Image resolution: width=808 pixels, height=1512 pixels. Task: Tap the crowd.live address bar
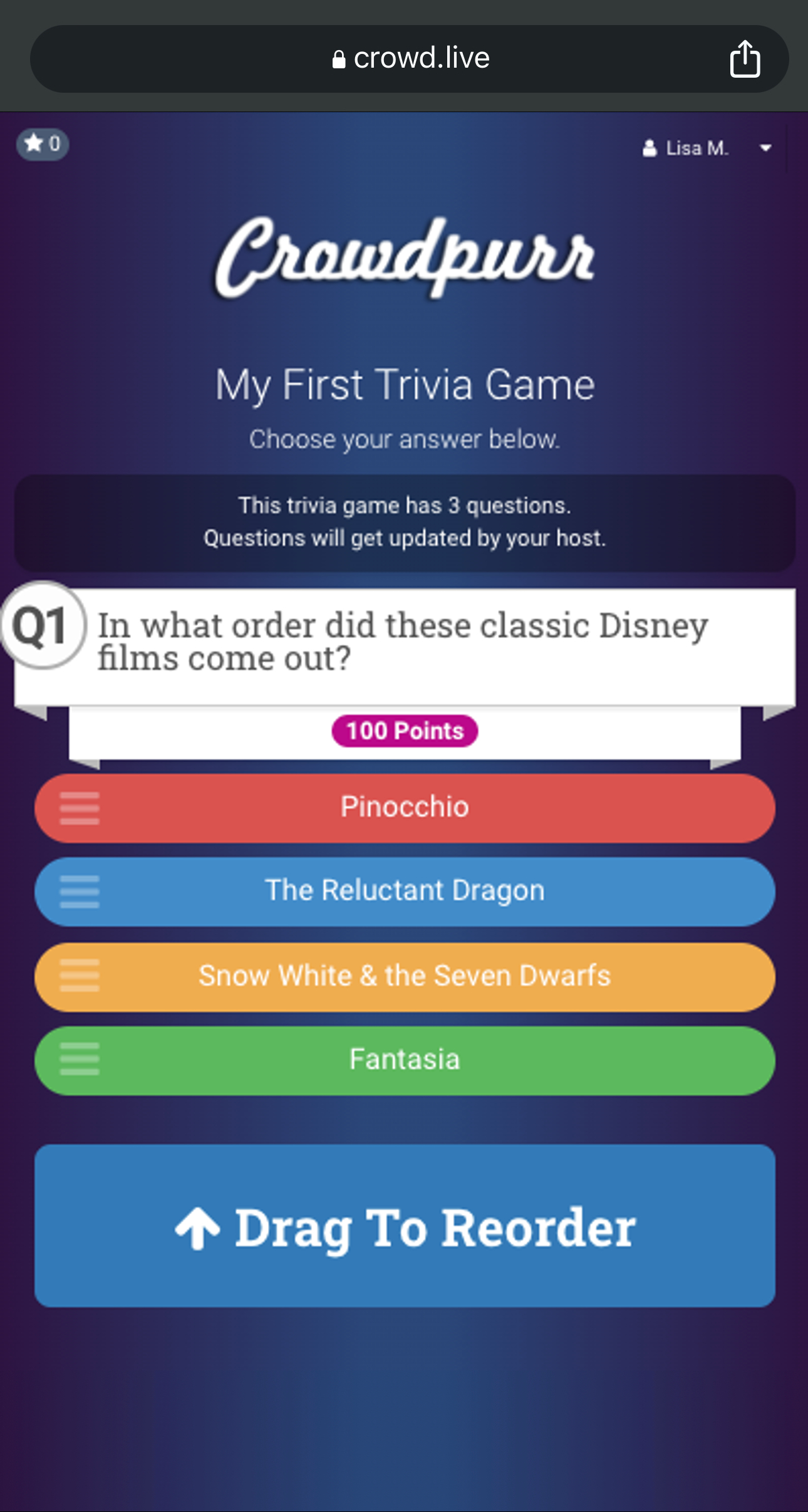point(410,59)
